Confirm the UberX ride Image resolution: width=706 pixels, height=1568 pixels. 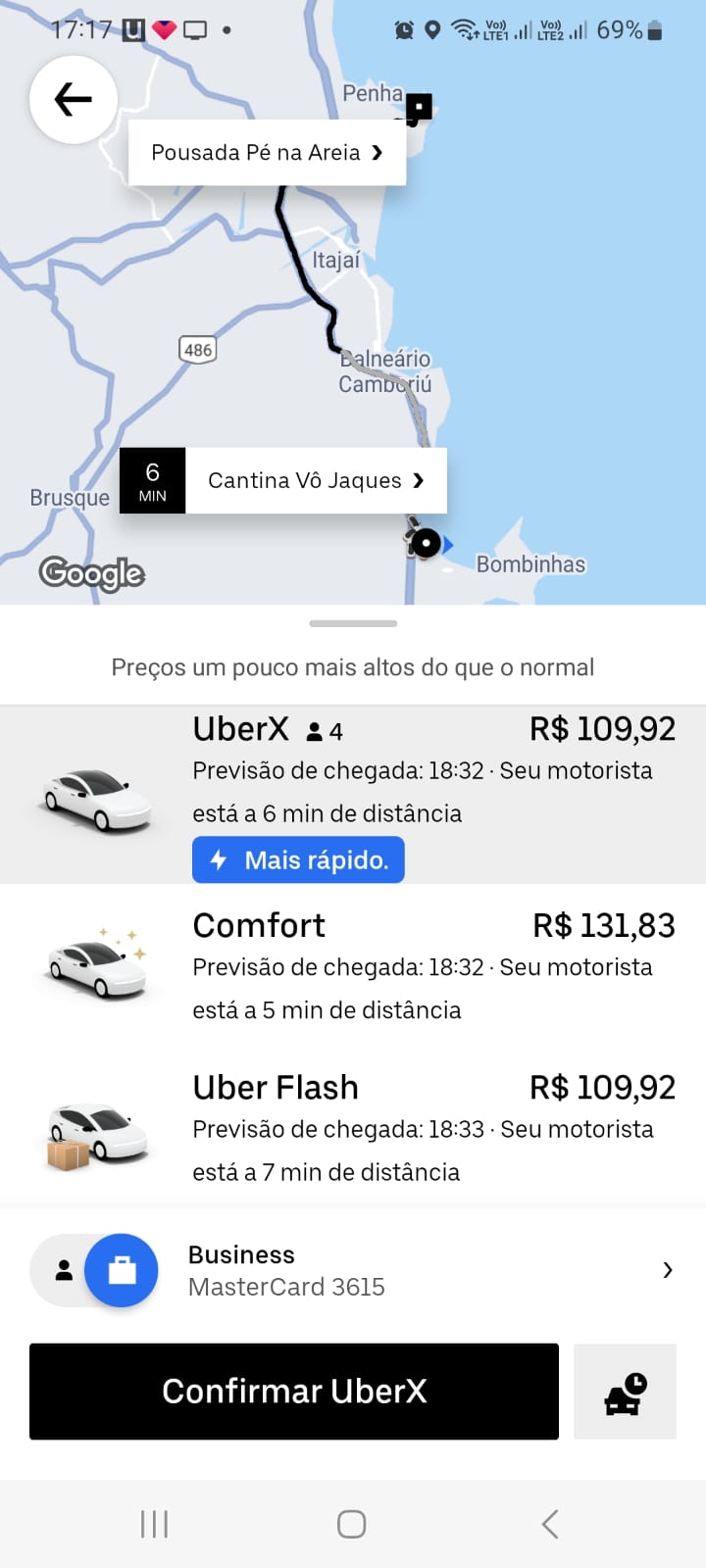tap(294, 1391)
